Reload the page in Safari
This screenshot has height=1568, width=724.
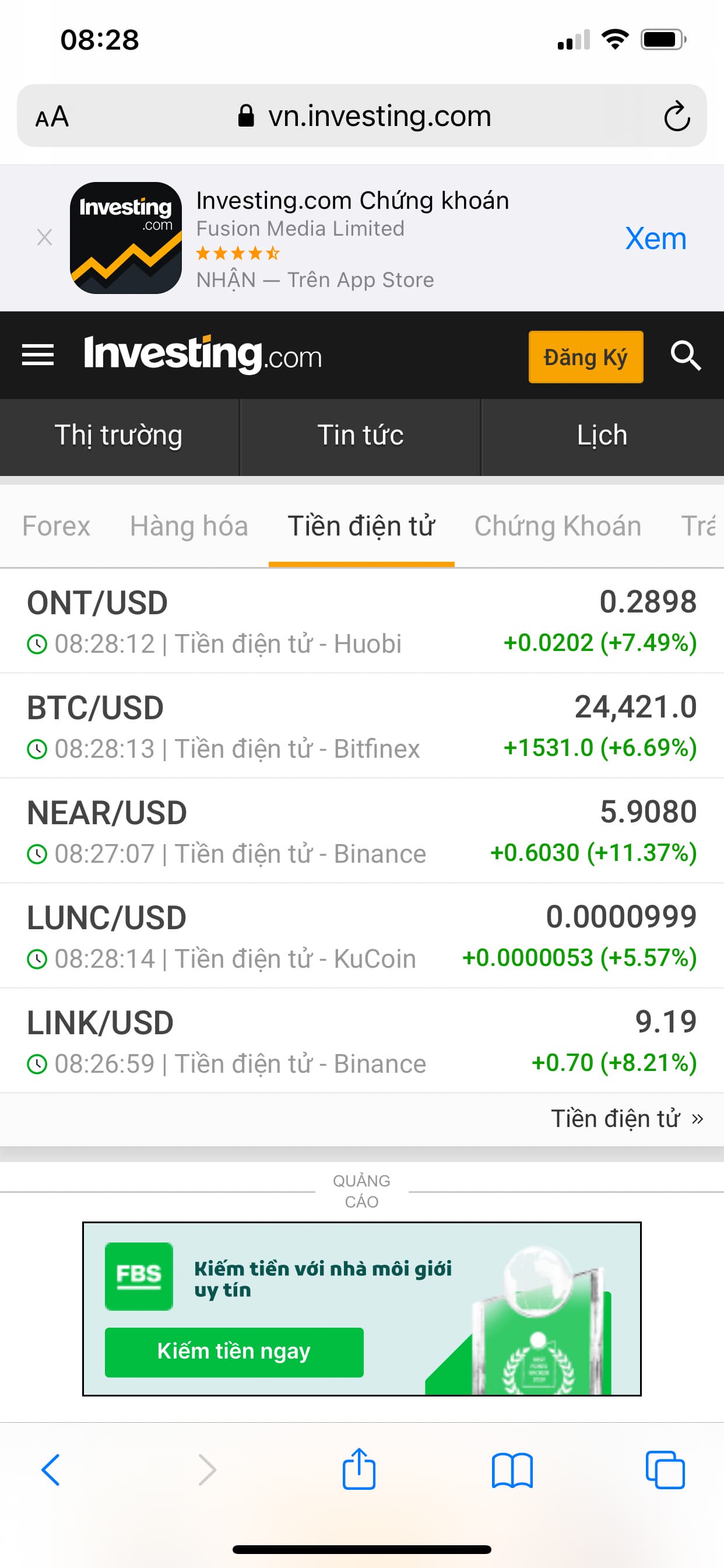(x=677, y=116)
